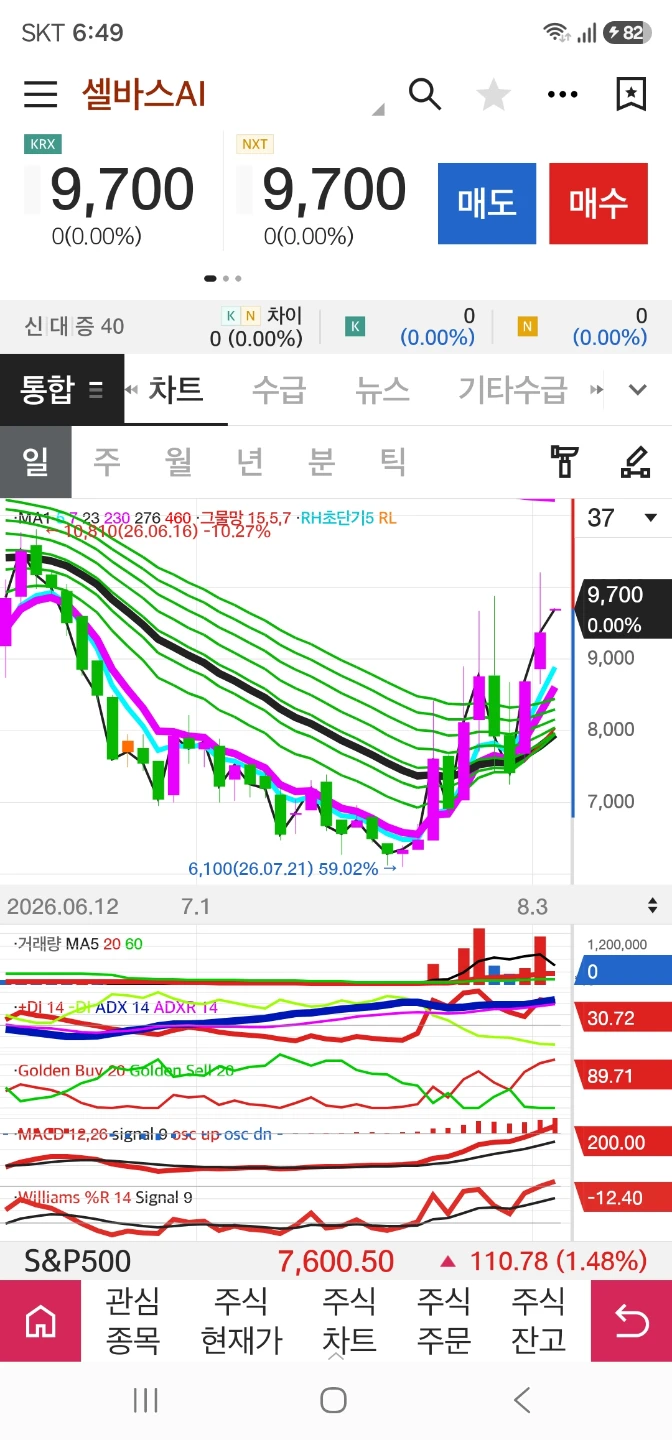Screen dimensions: 672x1440
Task: Tap the red 매수 buy button
Action: (598, 203)
